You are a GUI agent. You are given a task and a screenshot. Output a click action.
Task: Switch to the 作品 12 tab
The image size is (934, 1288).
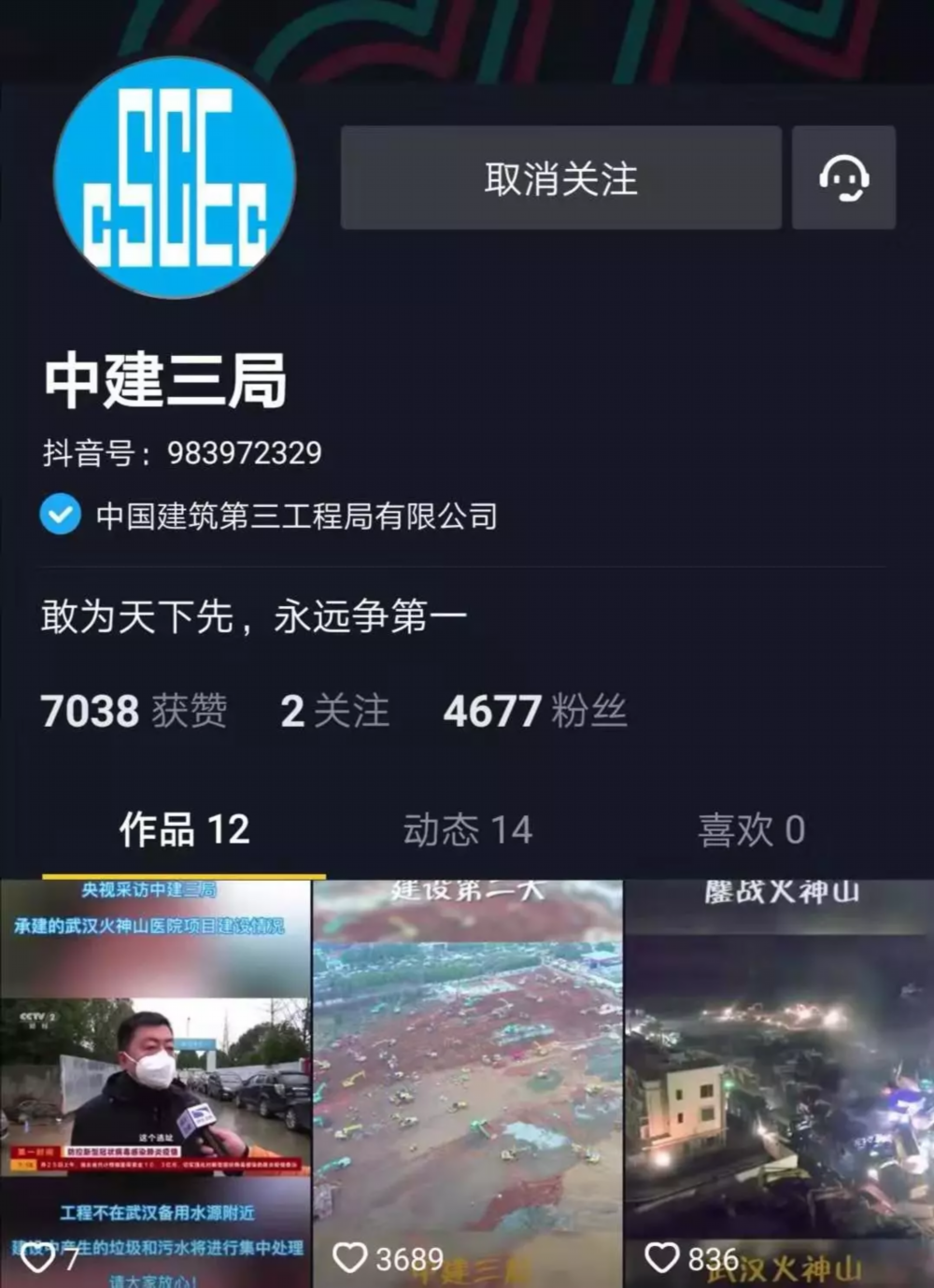coord(184,830)
